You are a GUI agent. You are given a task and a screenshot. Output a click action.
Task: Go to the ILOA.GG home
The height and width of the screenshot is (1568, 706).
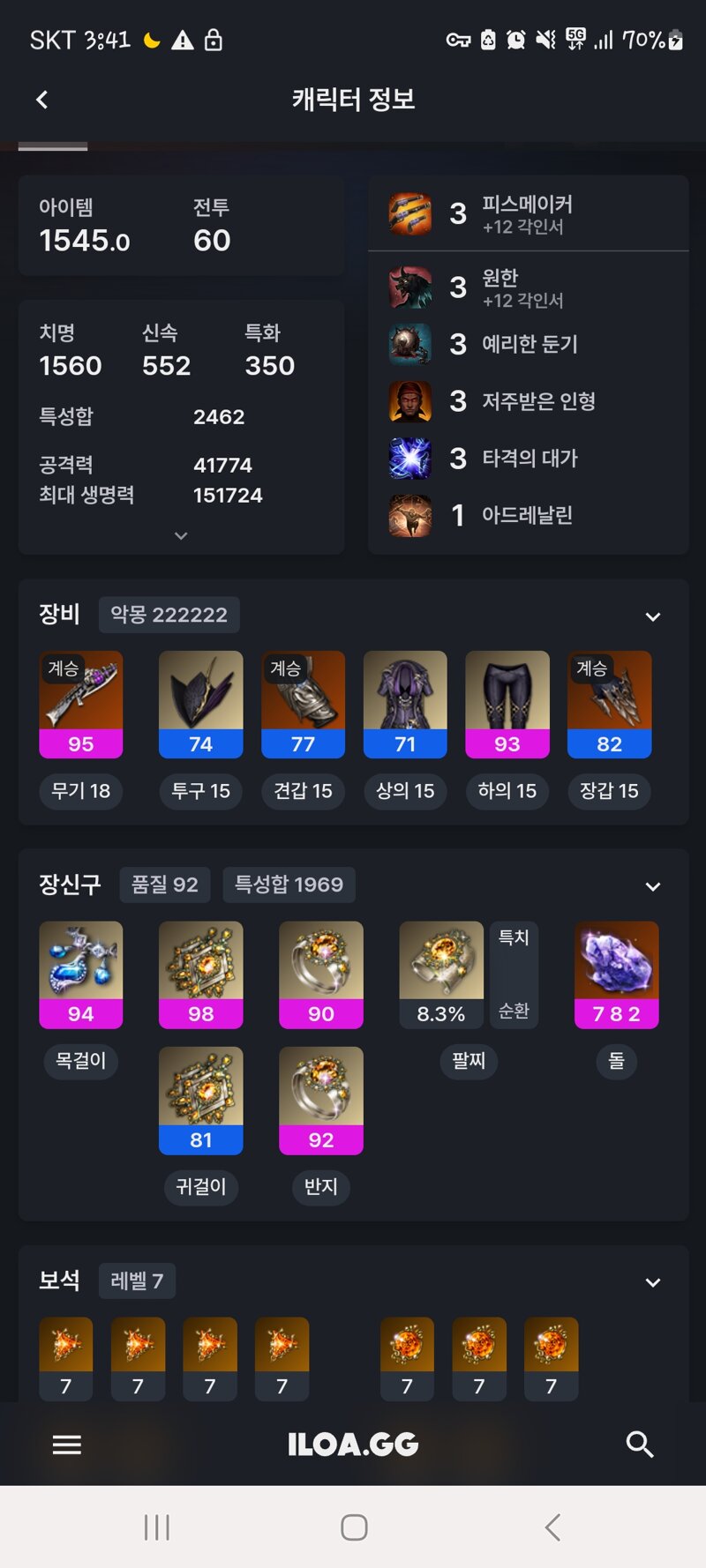pos(353,1445)
